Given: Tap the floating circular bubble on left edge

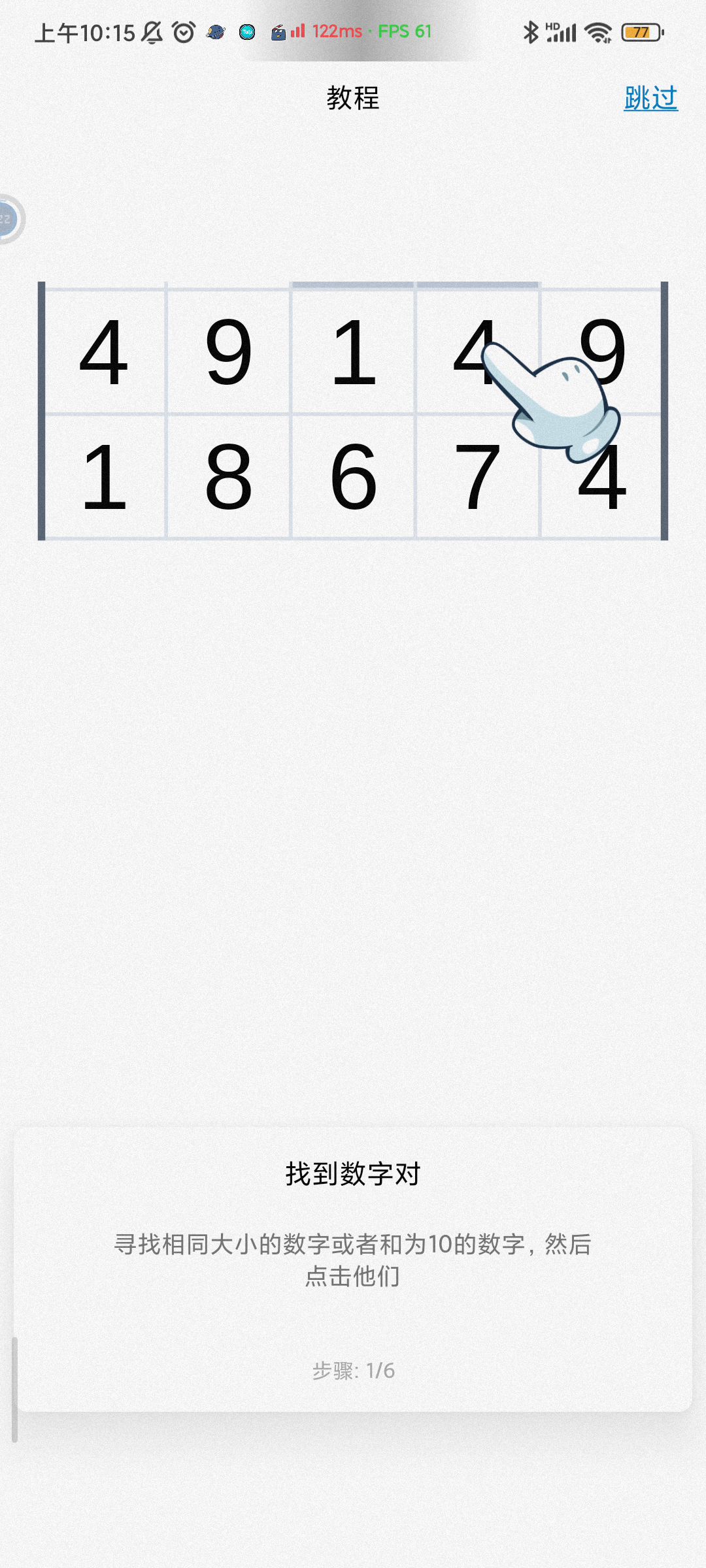Looking at the screenshot, I should click(8, 219).
